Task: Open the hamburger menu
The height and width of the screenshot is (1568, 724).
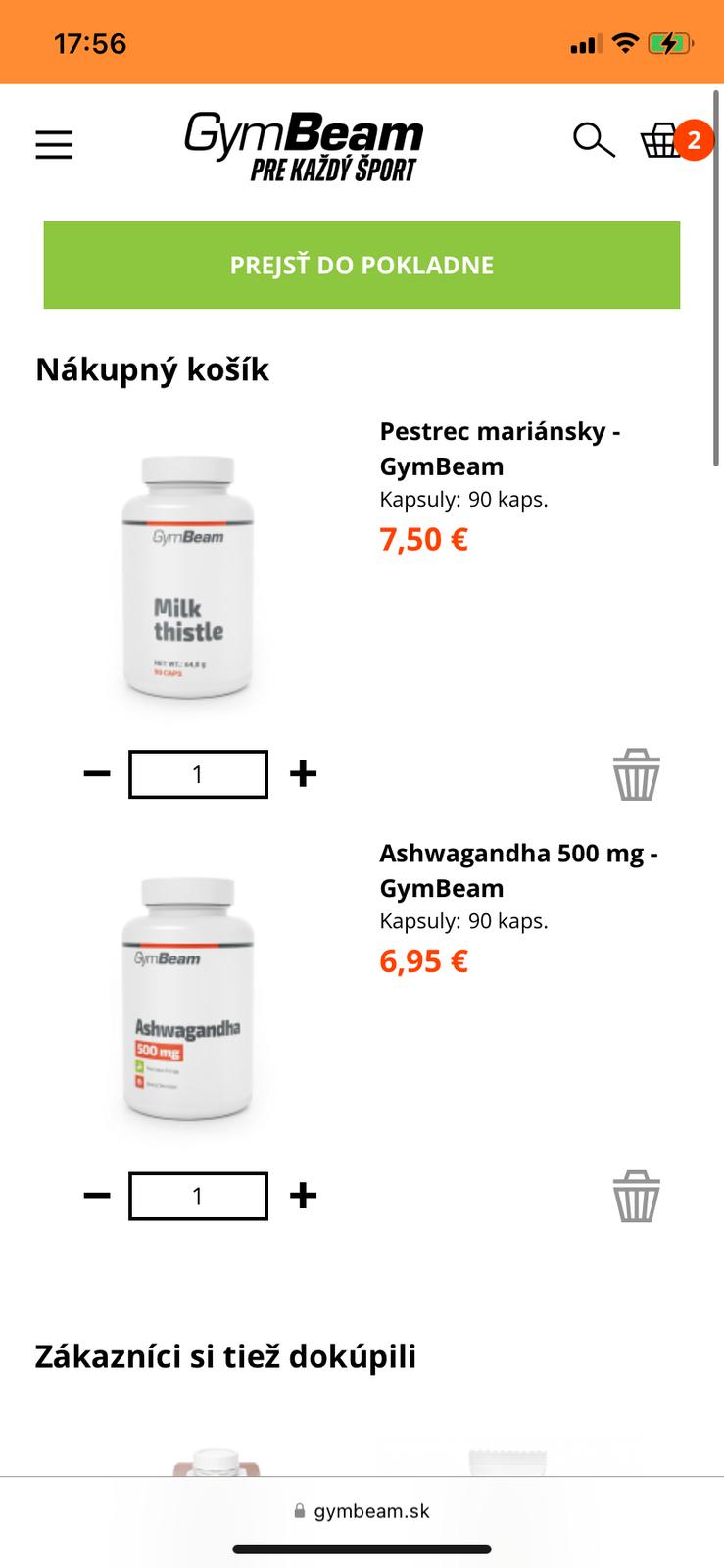Action: (x=54, y=145)
